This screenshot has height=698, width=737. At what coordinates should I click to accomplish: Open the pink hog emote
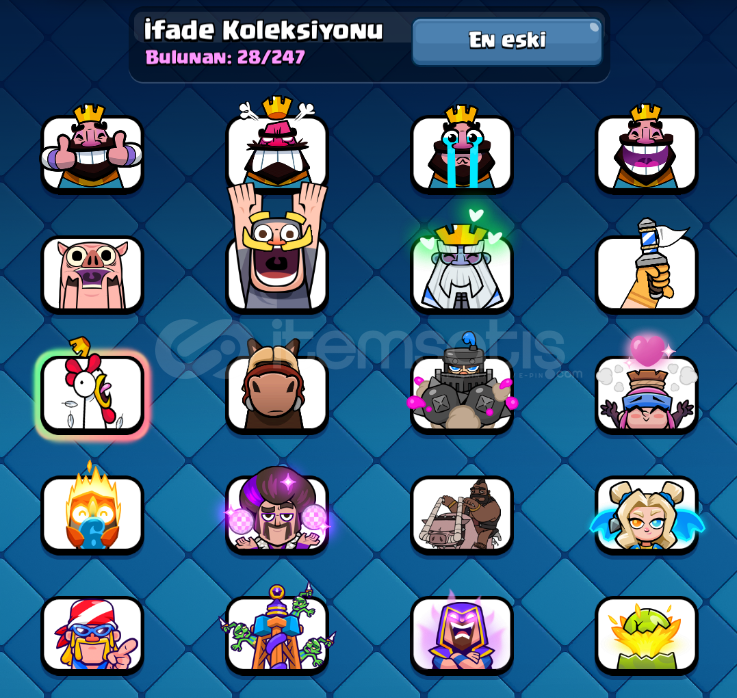92,273
